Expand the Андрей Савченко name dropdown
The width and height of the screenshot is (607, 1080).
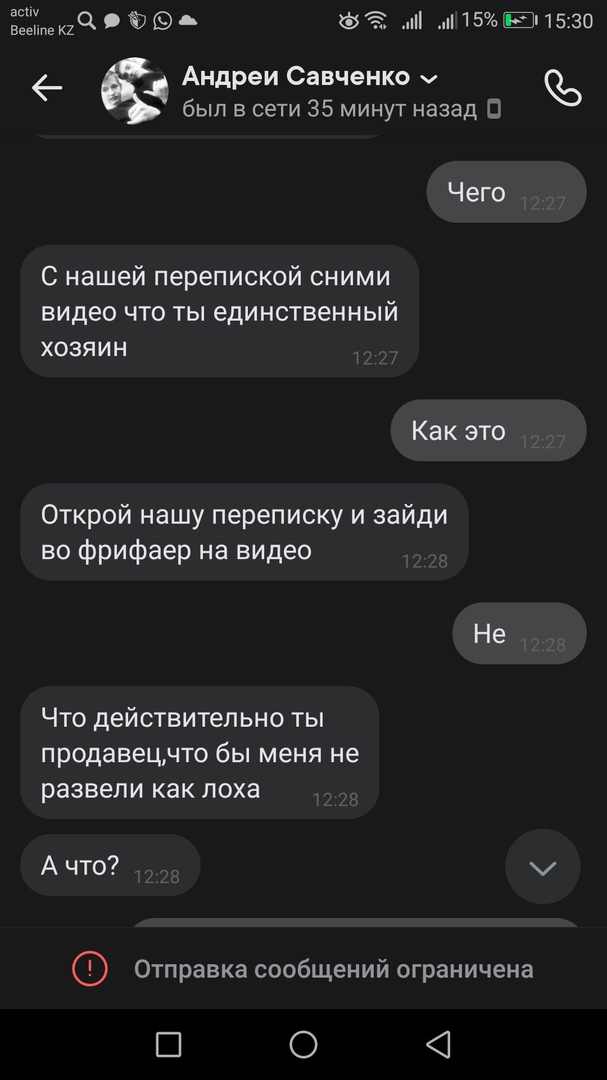pos(428,78)
